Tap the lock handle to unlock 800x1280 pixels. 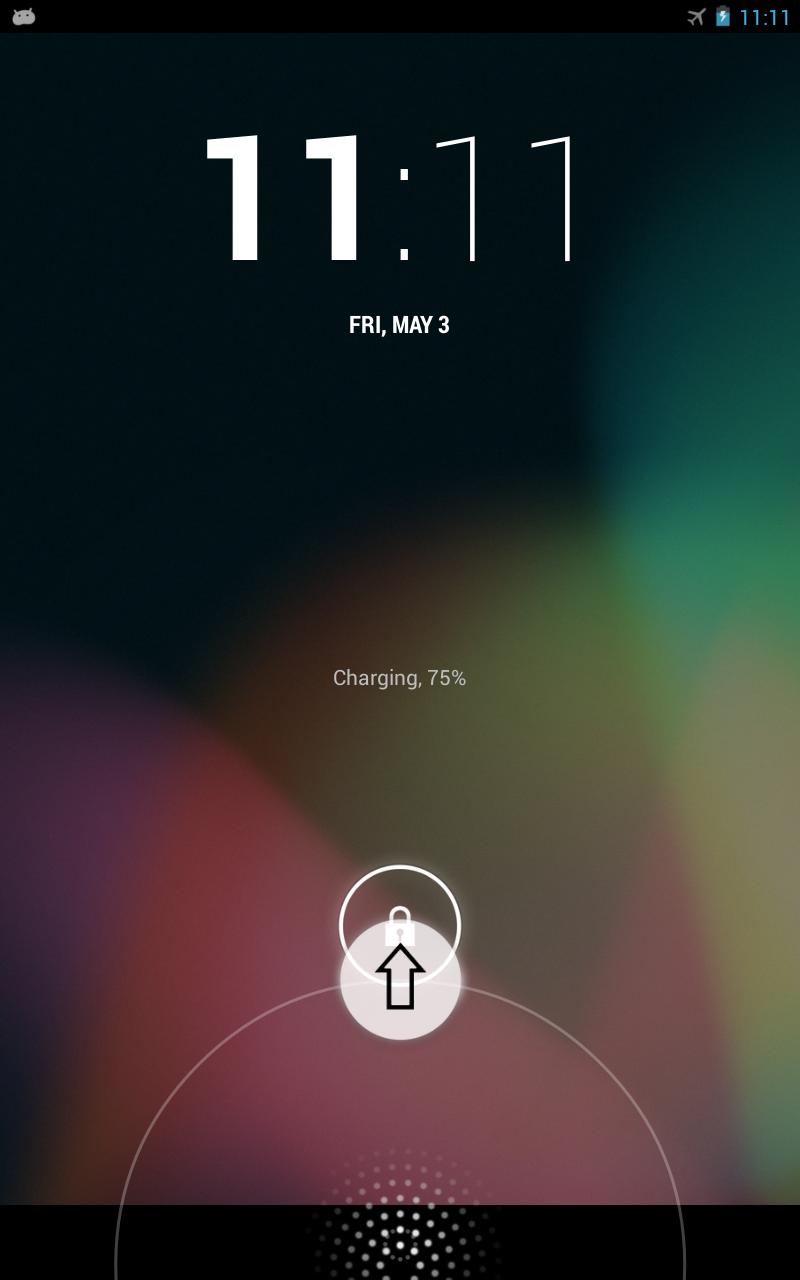(x=400, y=925)
